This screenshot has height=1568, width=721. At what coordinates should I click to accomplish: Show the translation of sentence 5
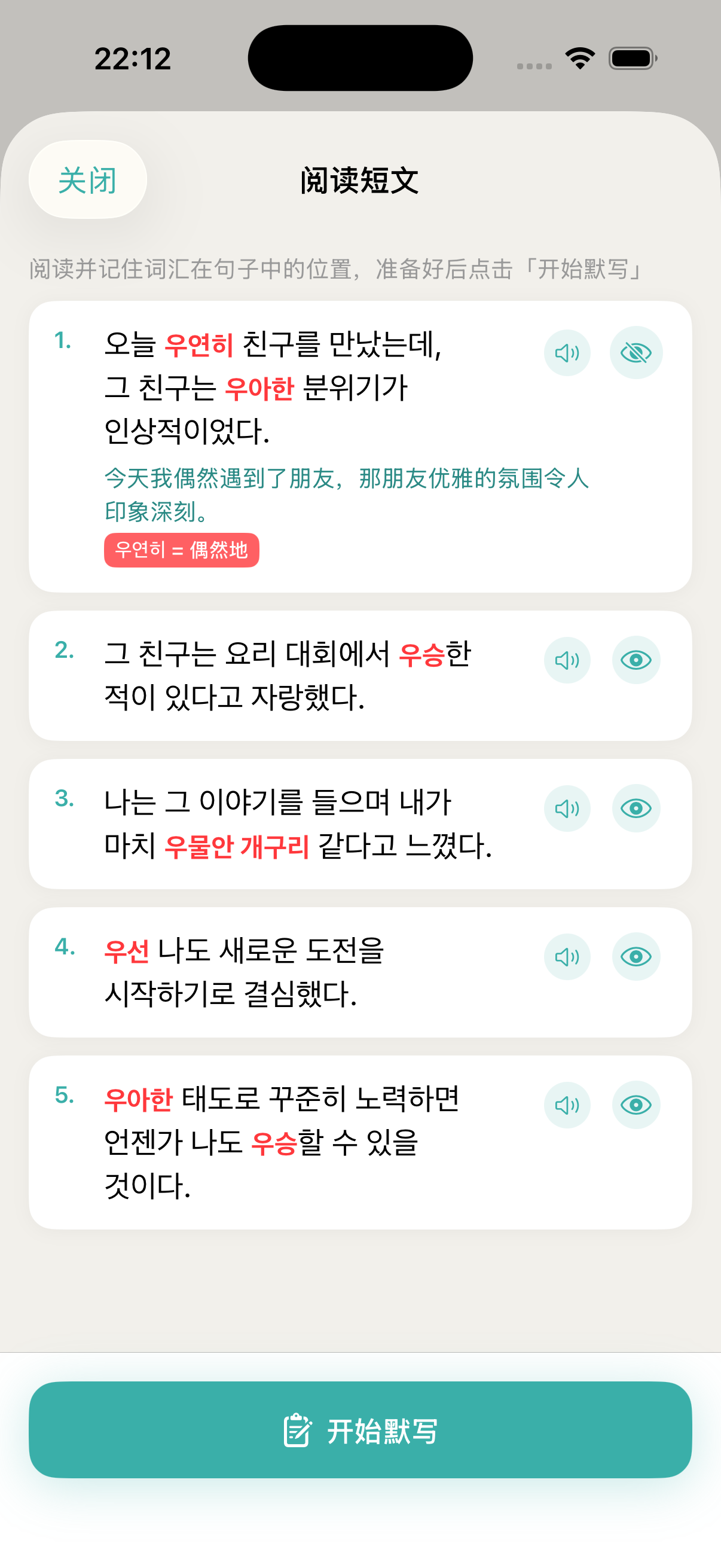[x=636, y=1105]
